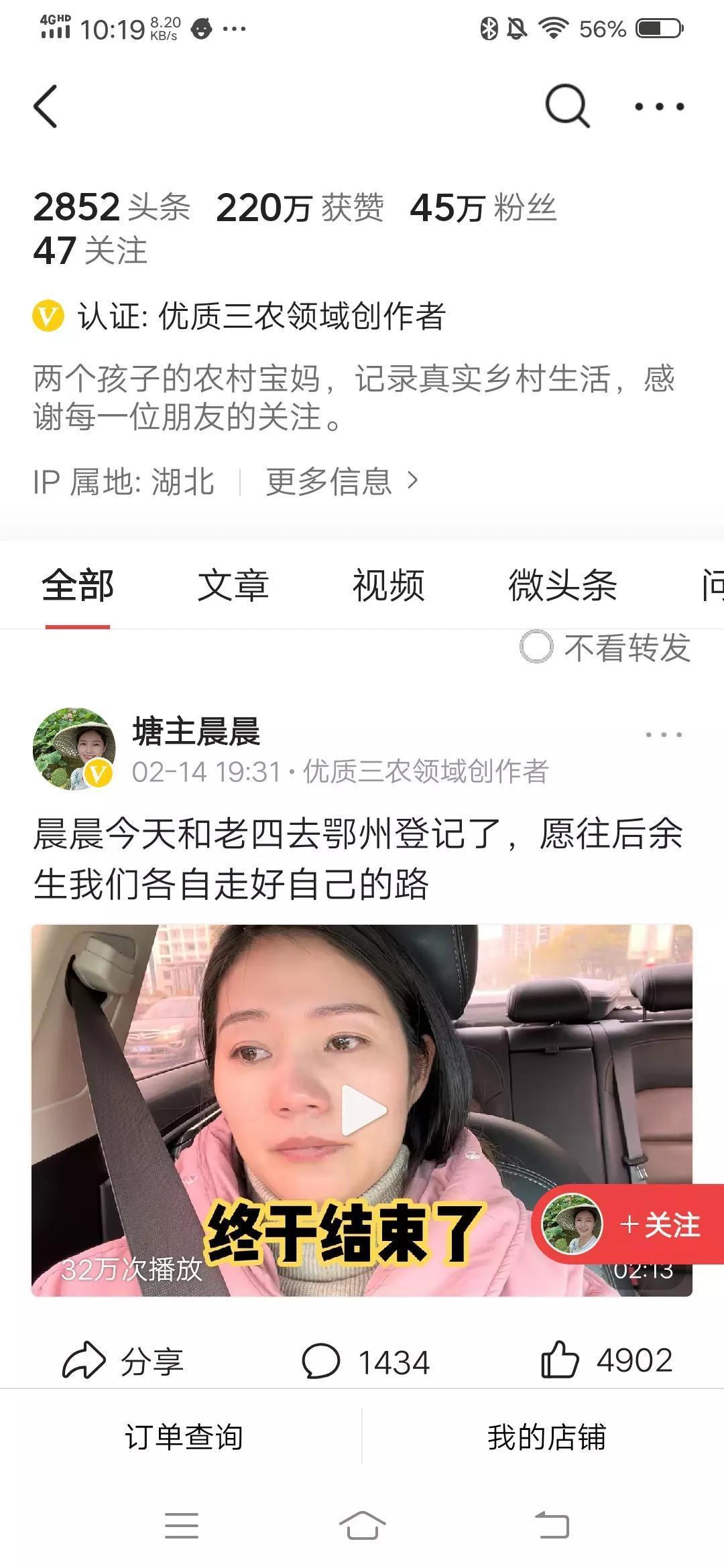Play the 终于结束了 video
The height and width of the screenshot is (1568, 724).
[362, 1110]
